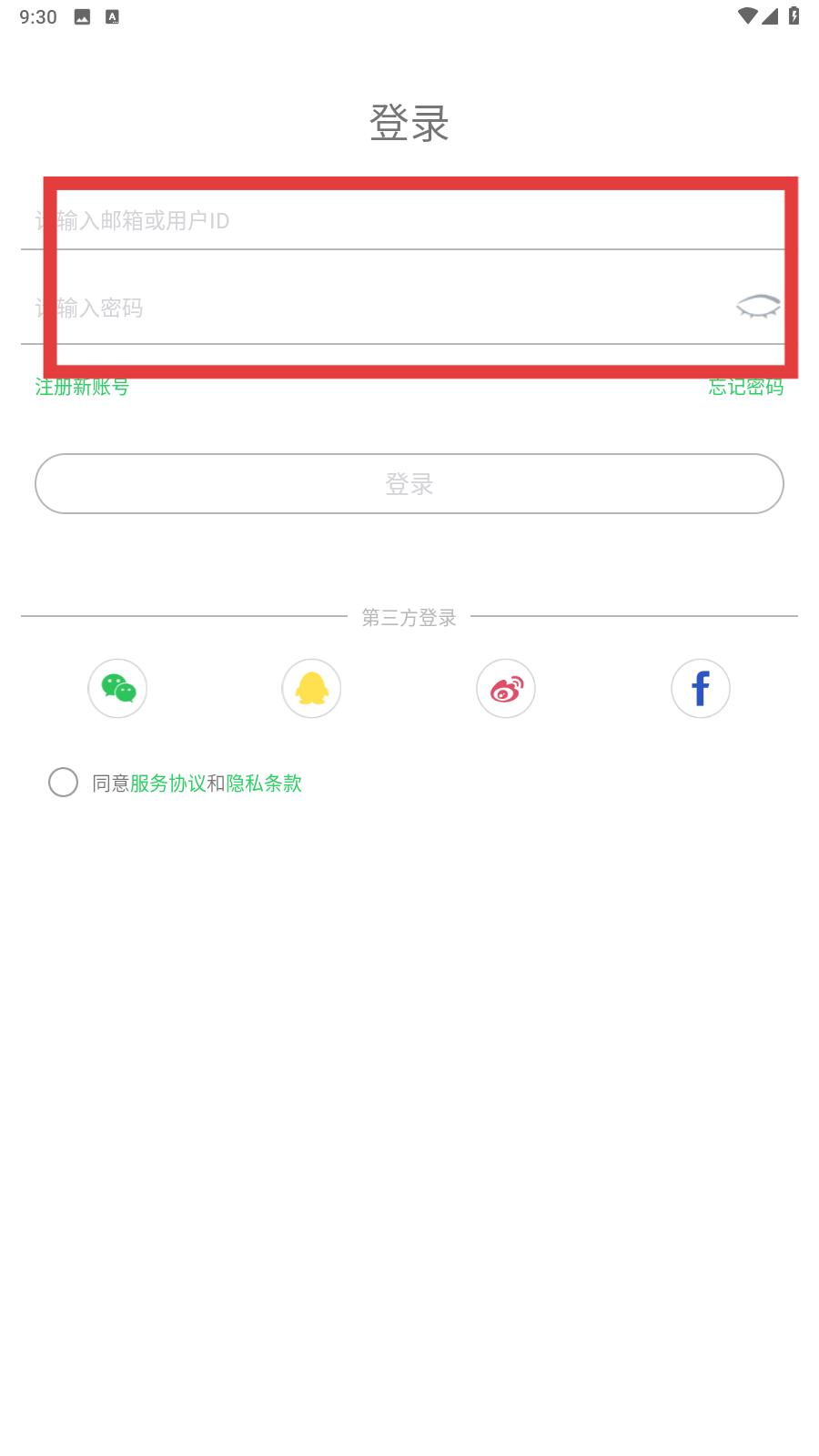The width and height of the screenshot is (819, 1456).
Task: Log in with Facebook
Action: [701, 689]
